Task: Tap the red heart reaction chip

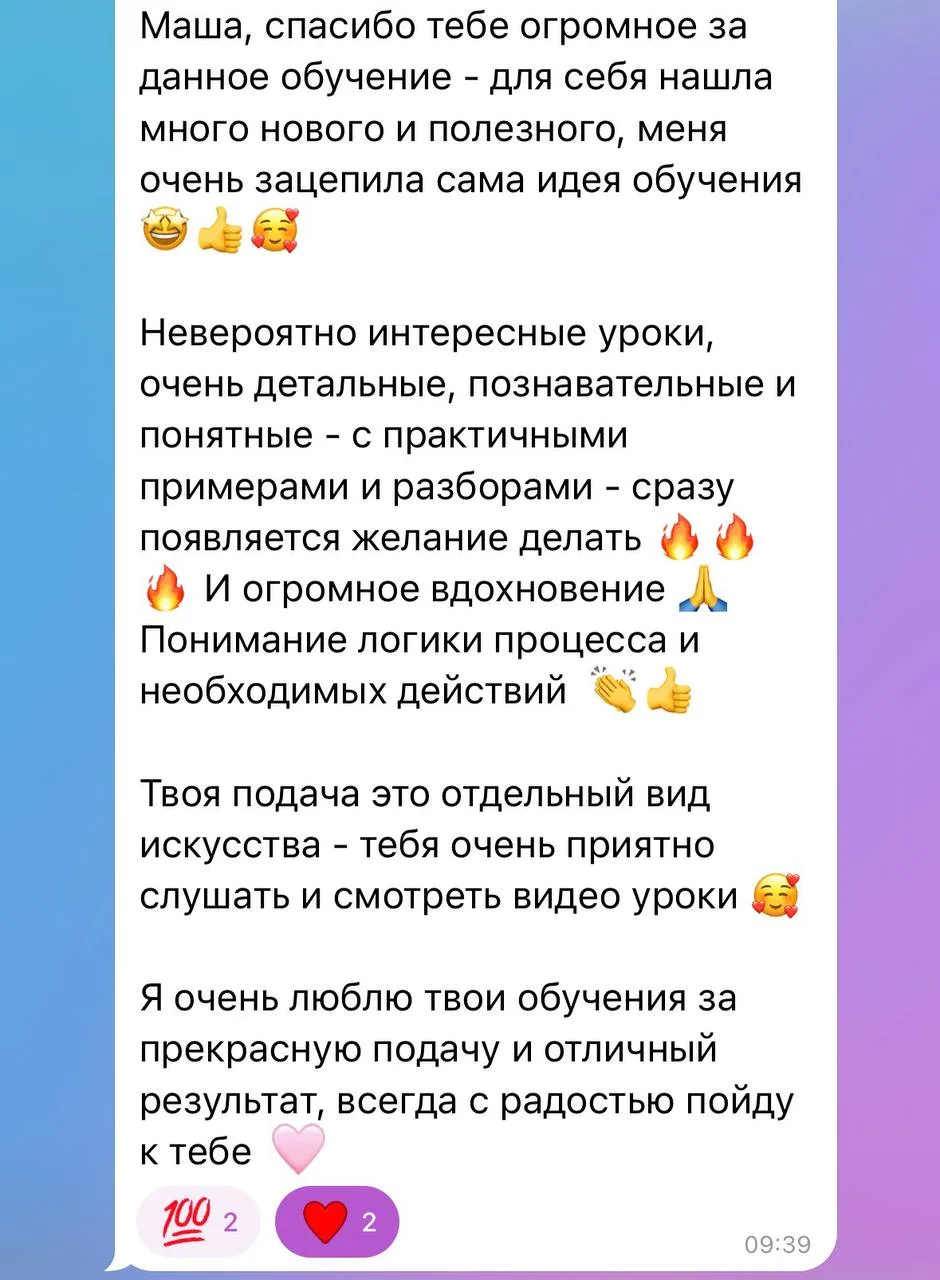Action: point(337,1221)
